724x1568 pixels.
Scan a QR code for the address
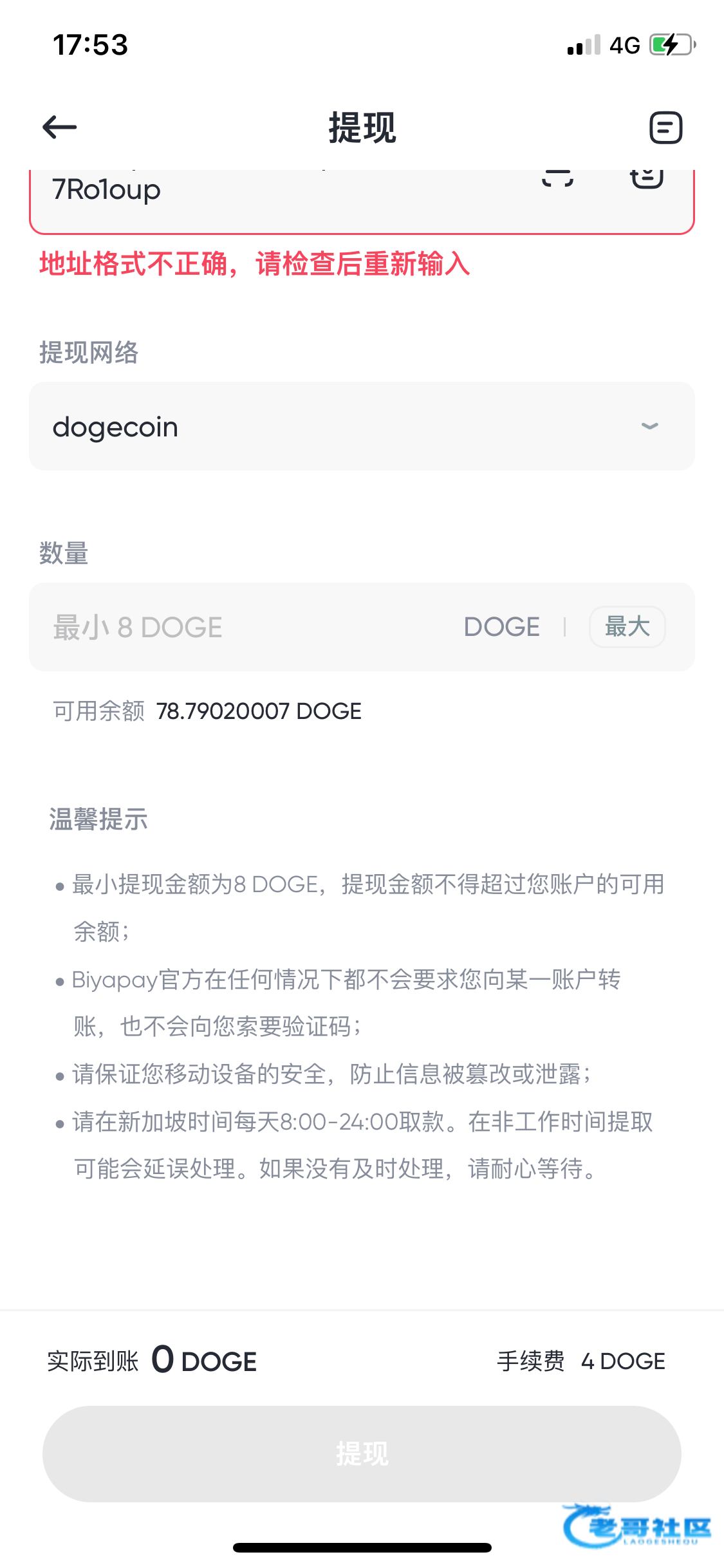(557, 177)
